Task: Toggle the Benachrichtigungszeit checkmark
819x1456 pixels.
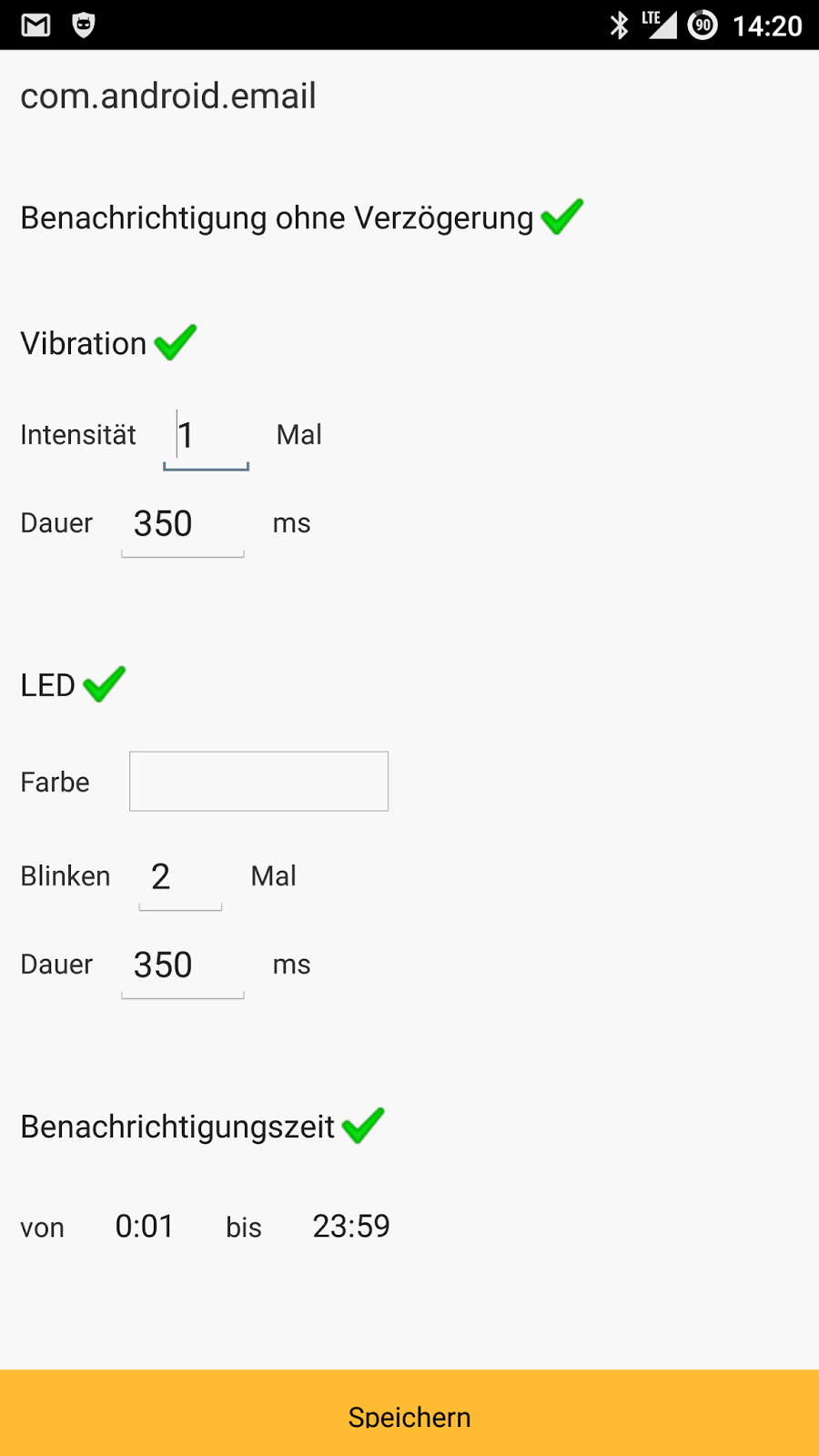Action: 363,1127
